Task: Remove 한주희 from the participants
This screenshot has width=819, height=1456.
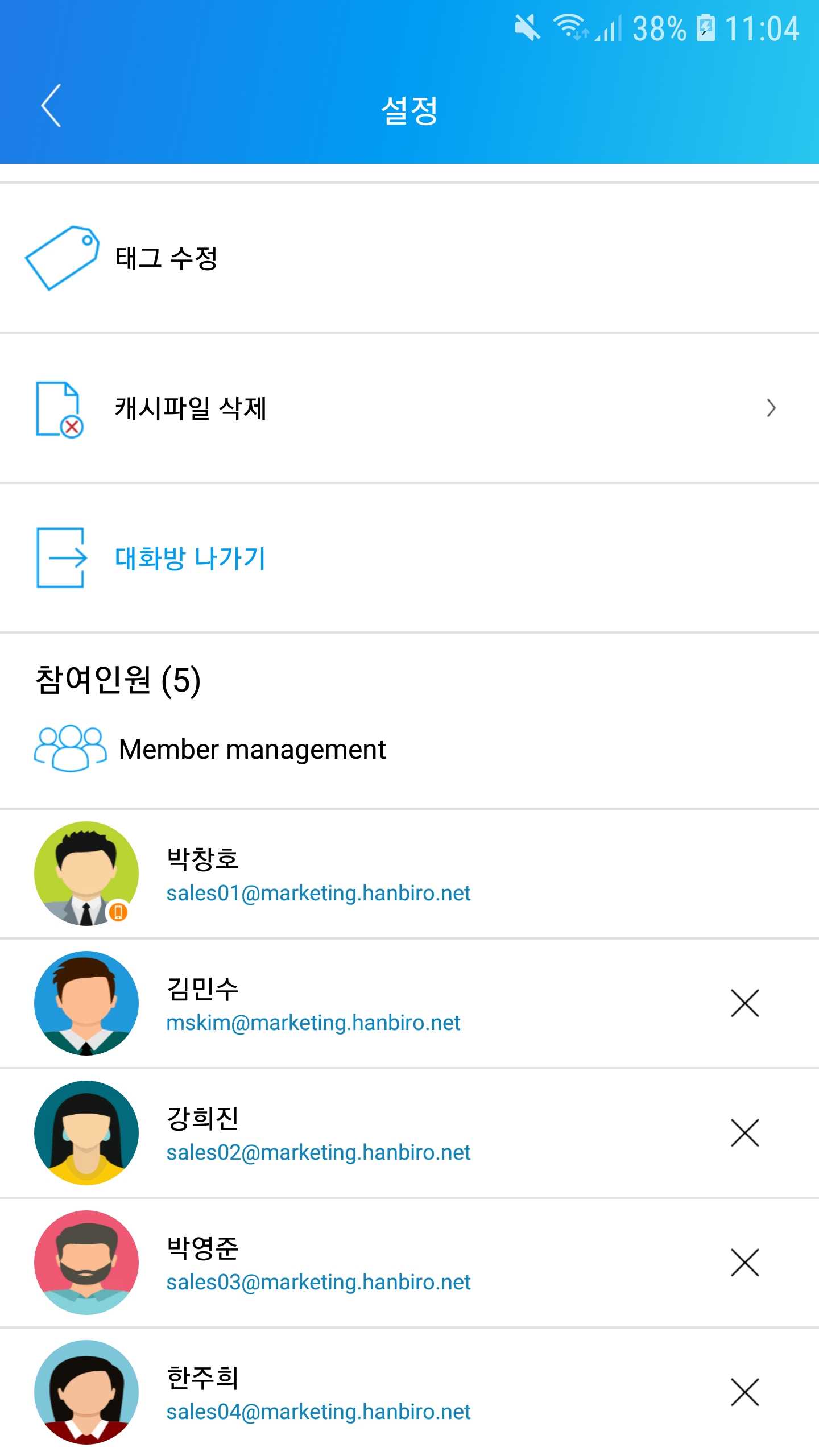Action: click(744, 1392)
